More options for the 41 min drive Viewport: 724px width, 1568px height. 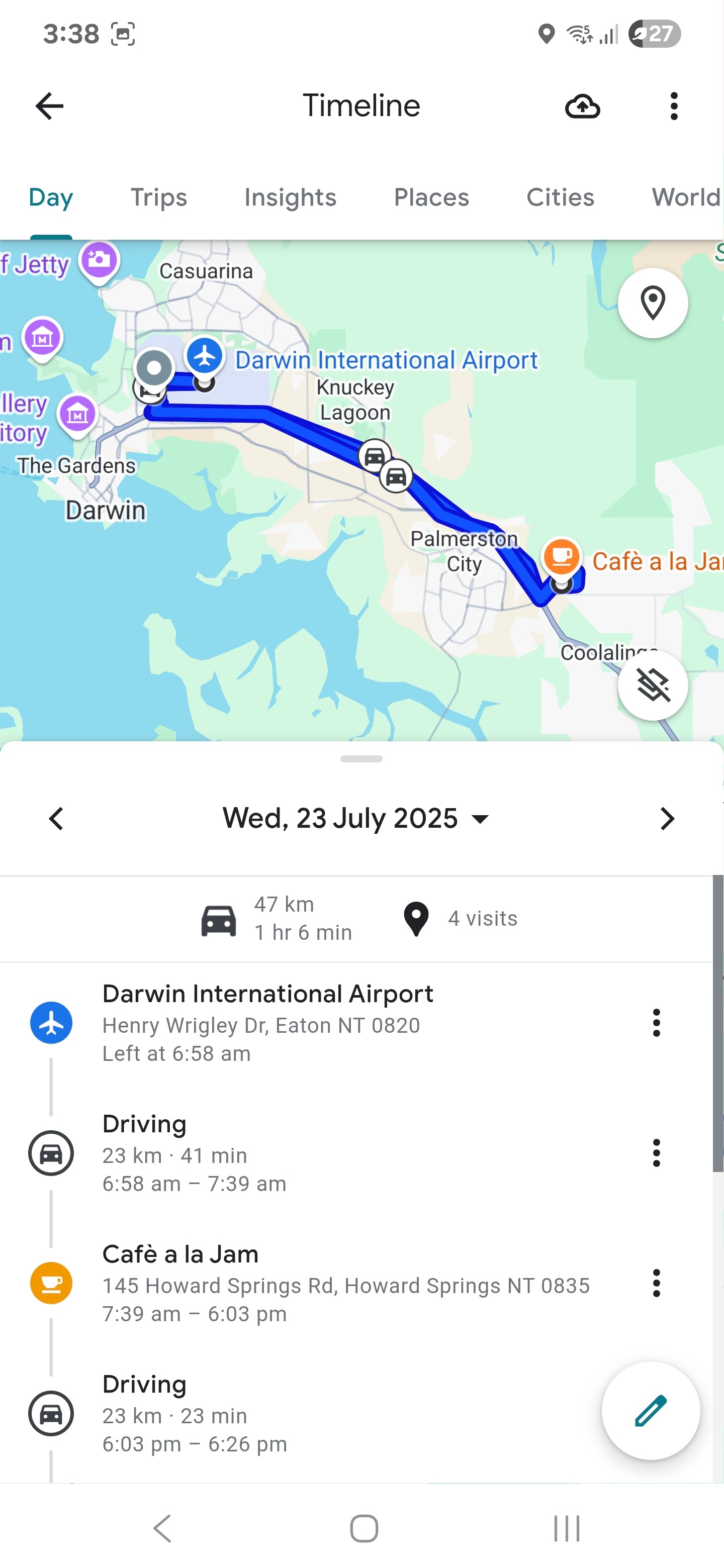[657, 1153]
